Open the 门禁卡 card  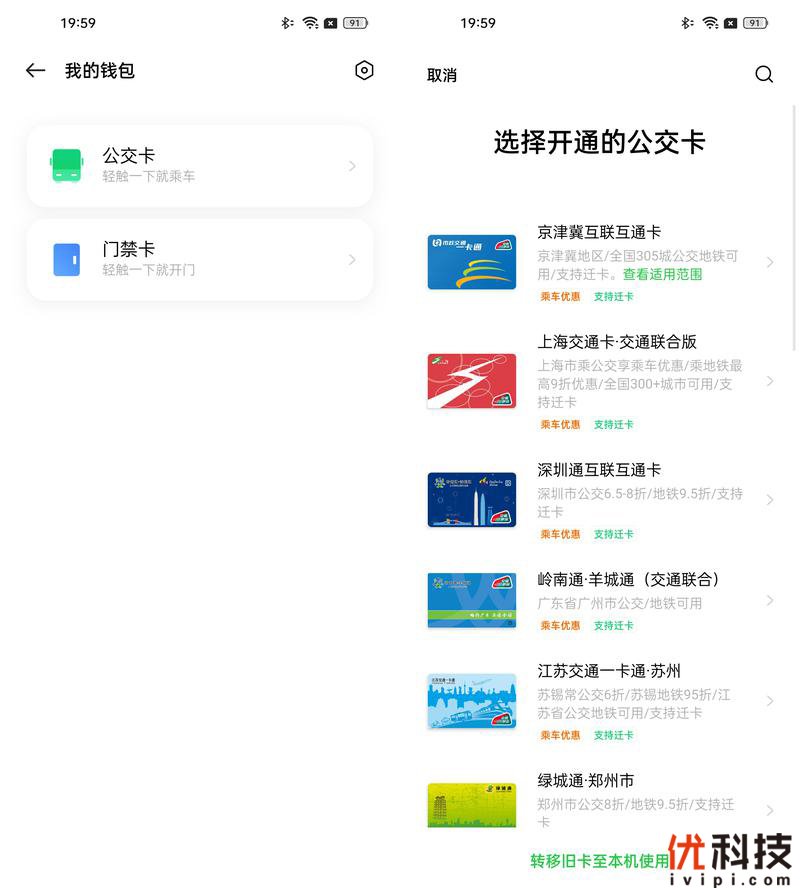(200, 260)
